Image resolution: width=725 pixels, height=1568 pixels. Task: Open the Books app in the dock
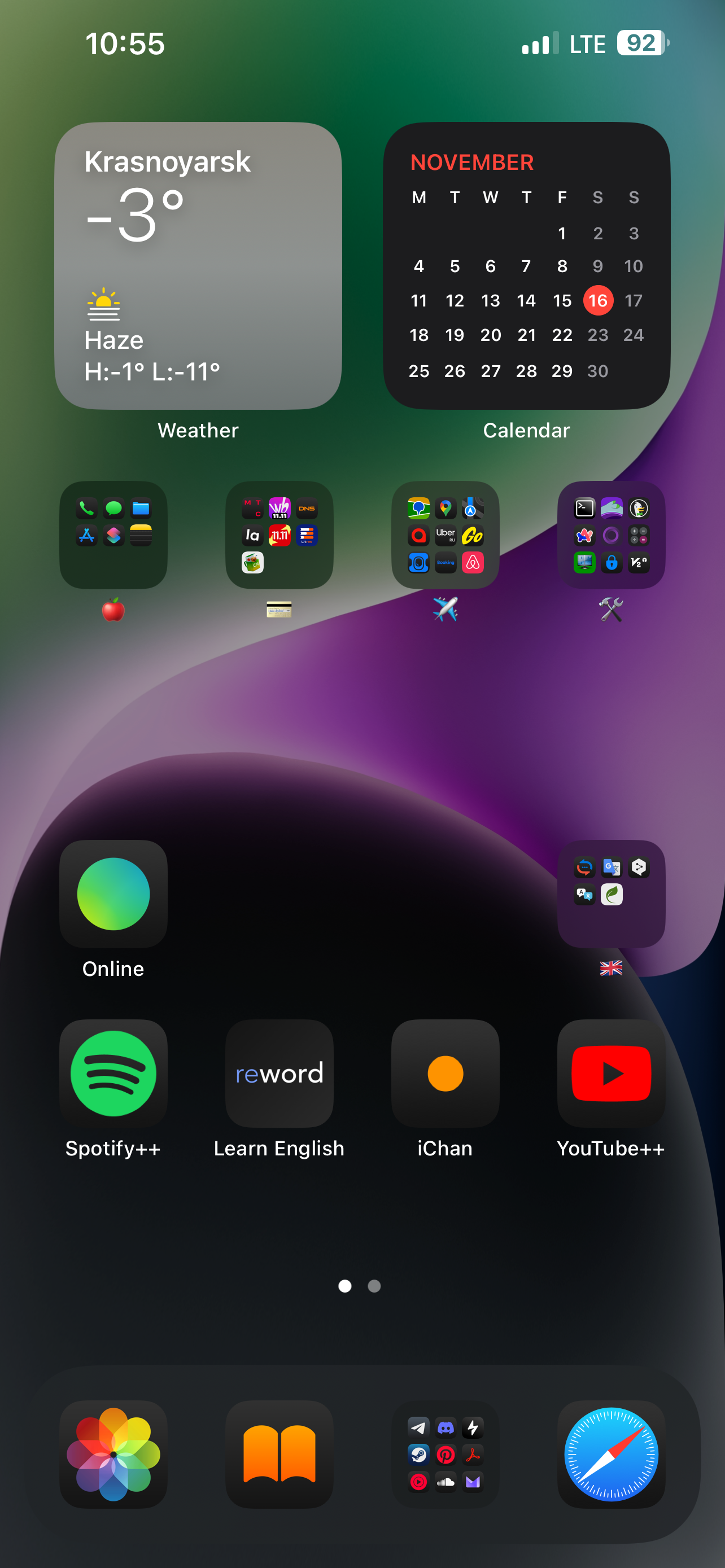(279, 1454)
